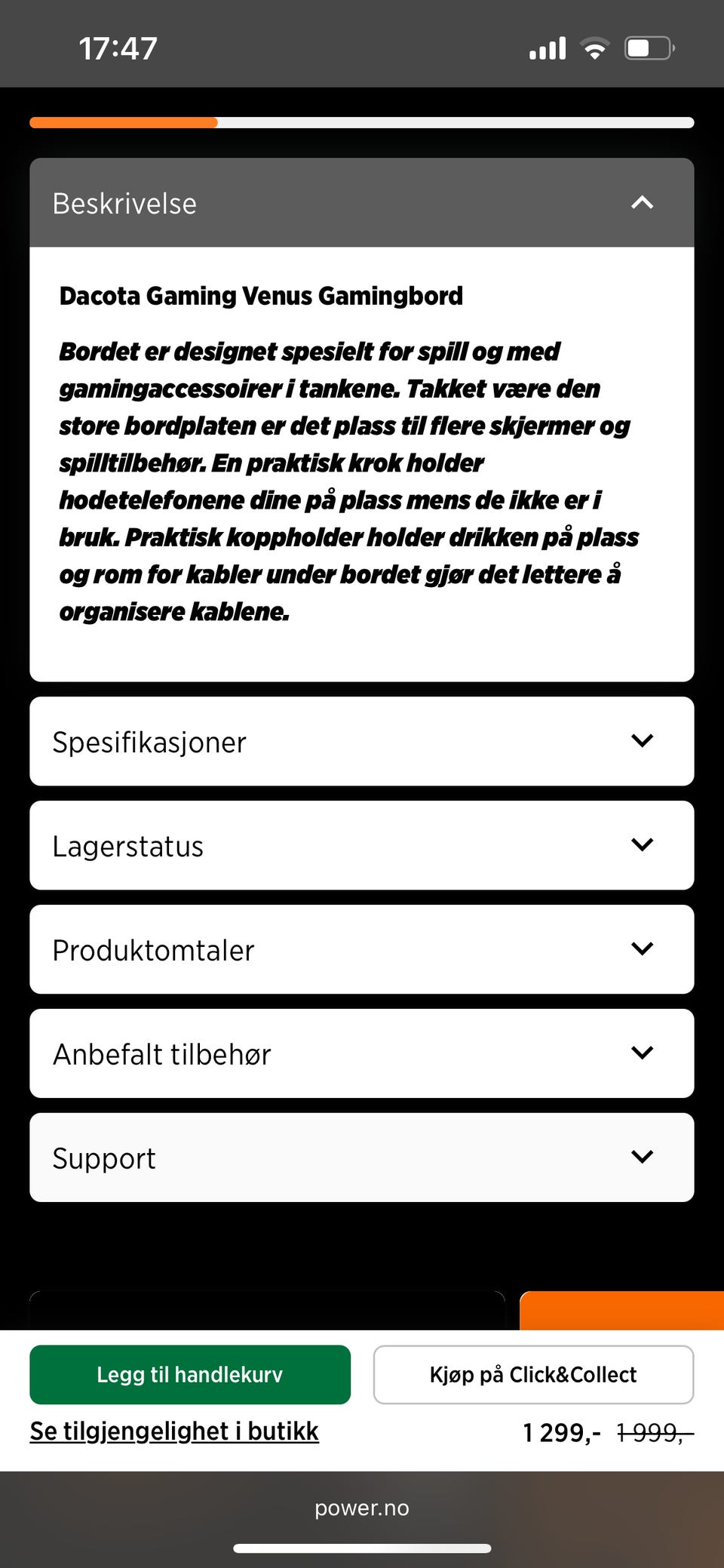Tap the partially visible orange button above checkout

tap(623, 1311)
